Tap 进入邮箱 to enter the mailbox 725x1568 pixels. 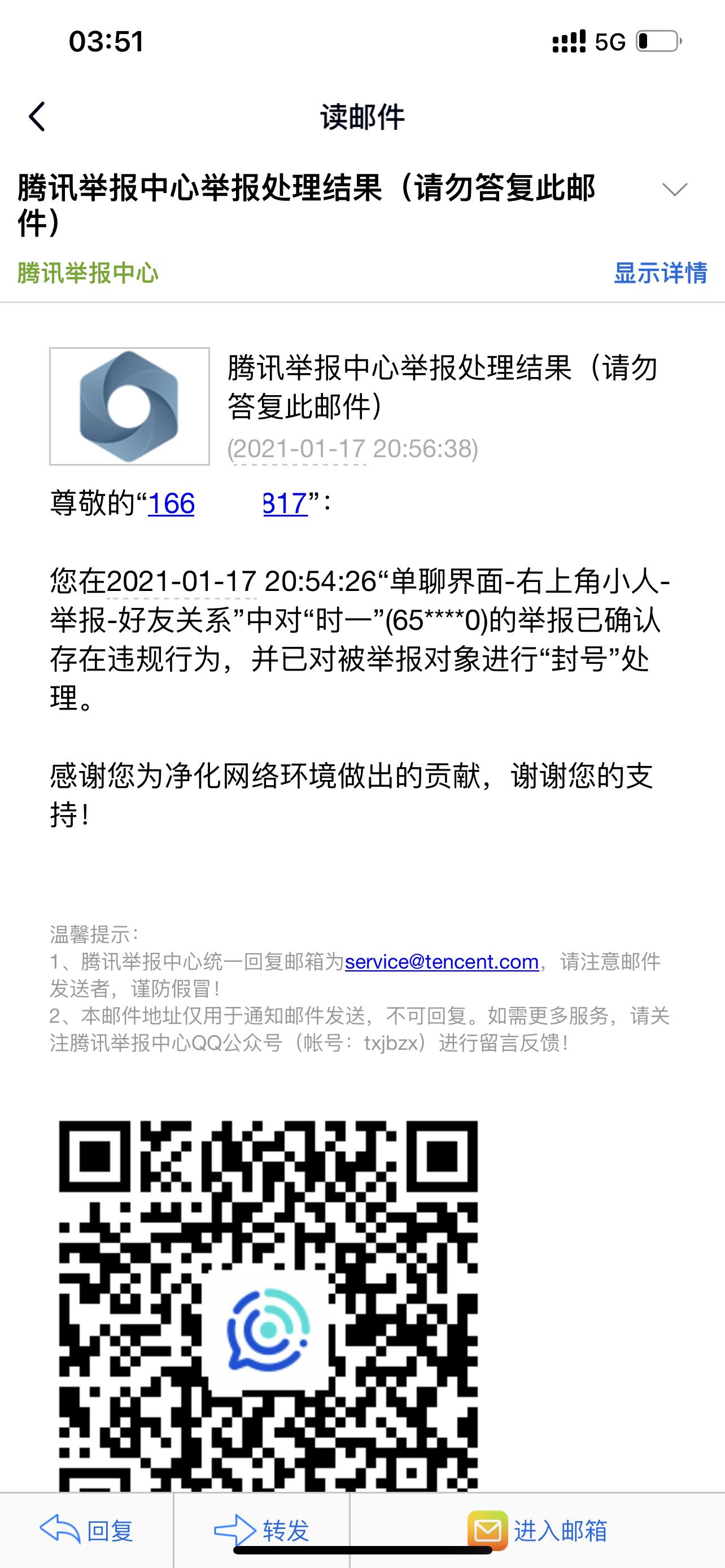click(x=537, y=1530)
